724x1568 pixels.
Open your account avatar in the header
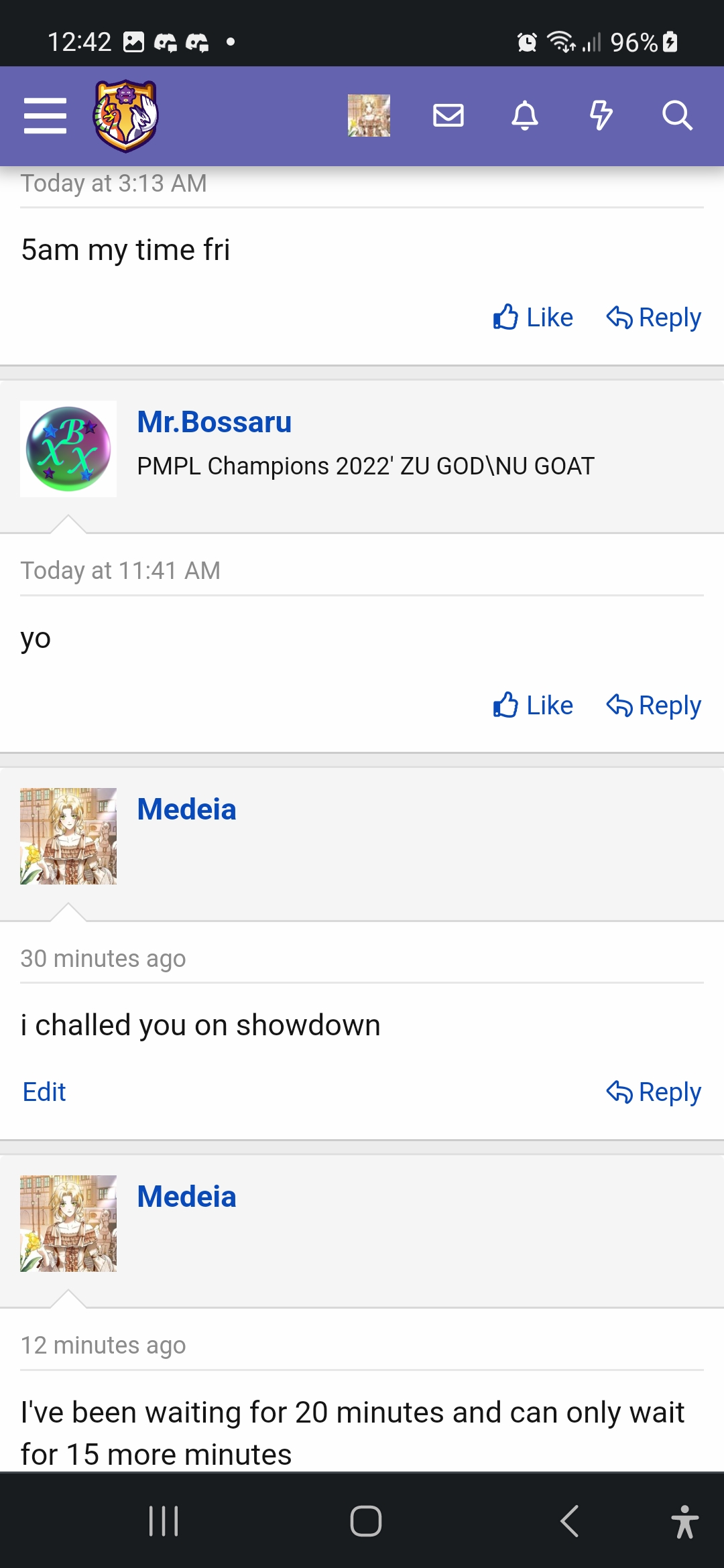pos(369,116)
